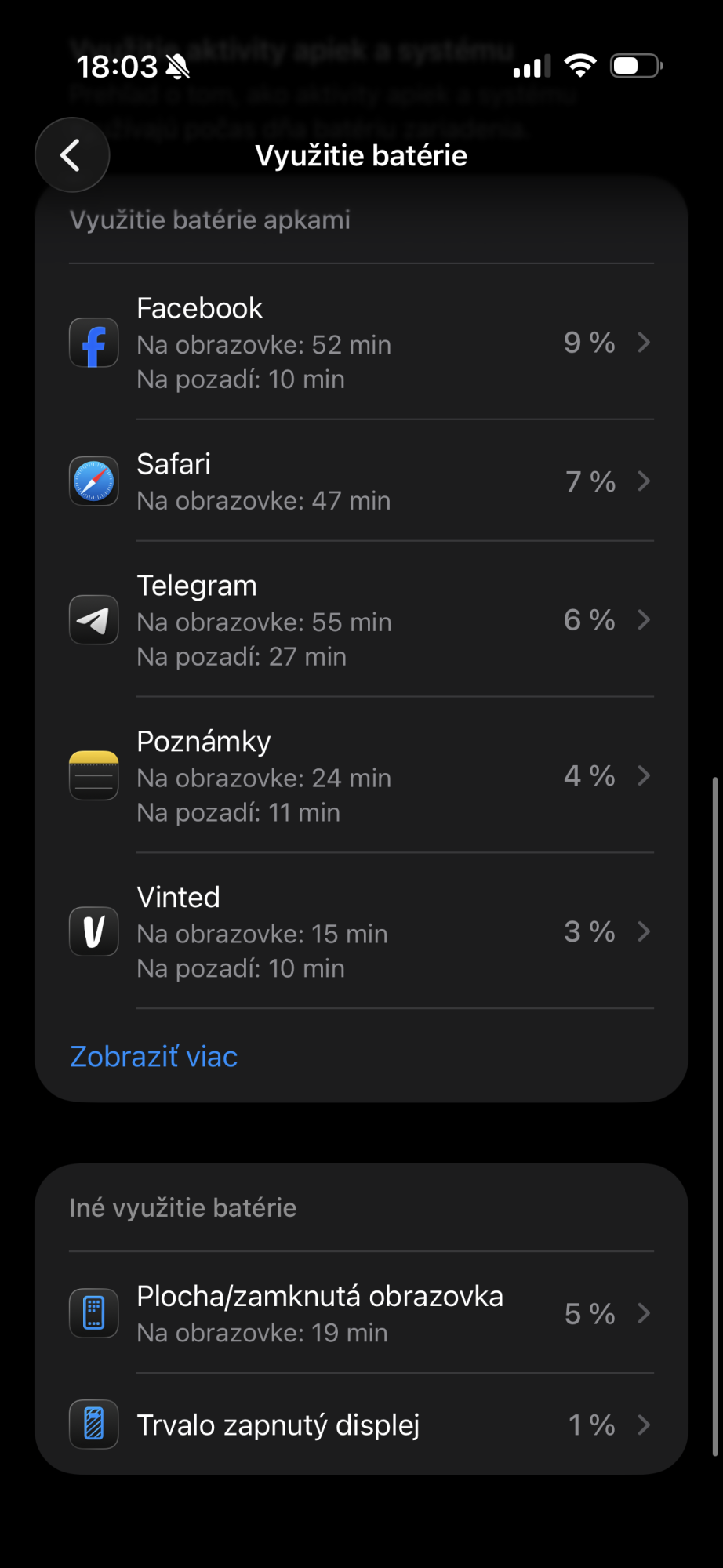Go back from Využitie batérie

pos(72,154)
